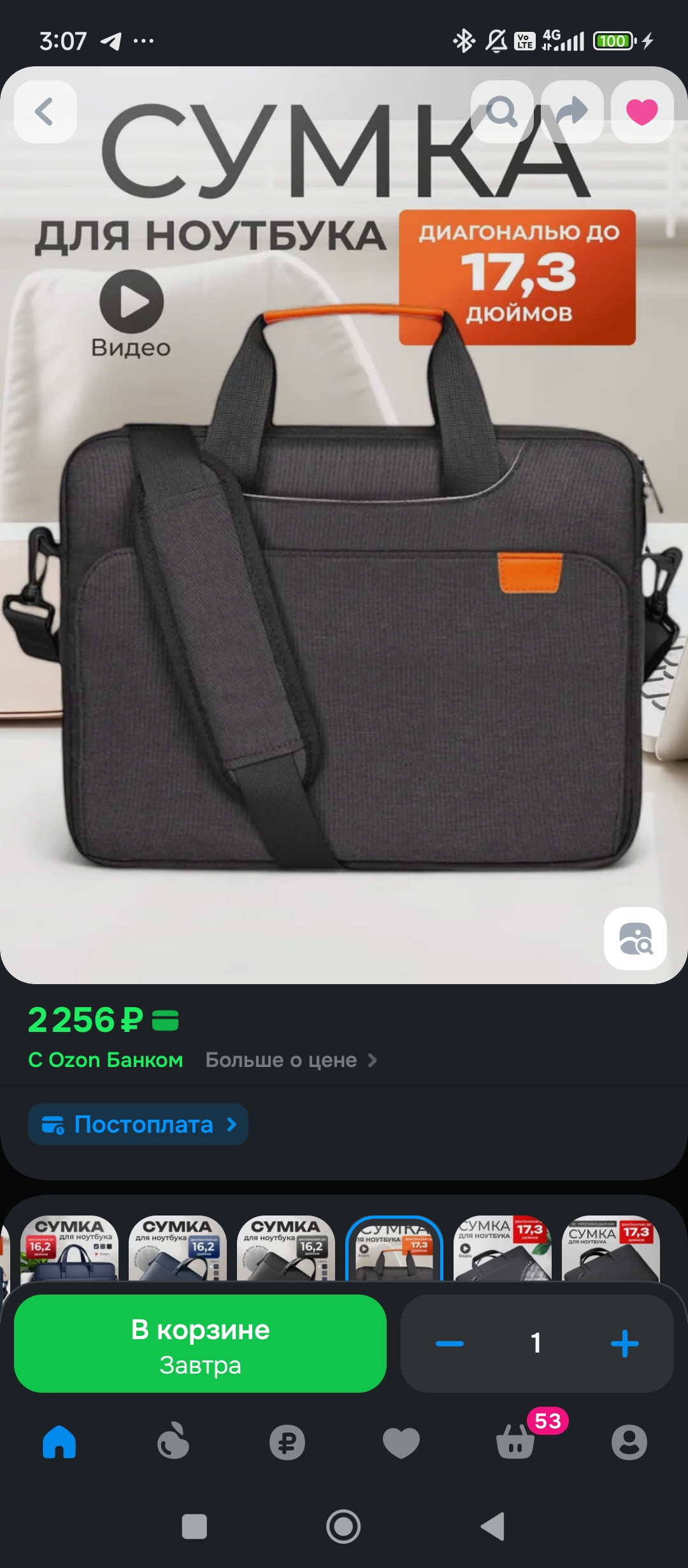Viewport: 688px width, 1568px height.
Task: Open the cart via "В корзине" button
Action: coord(200,1344)
